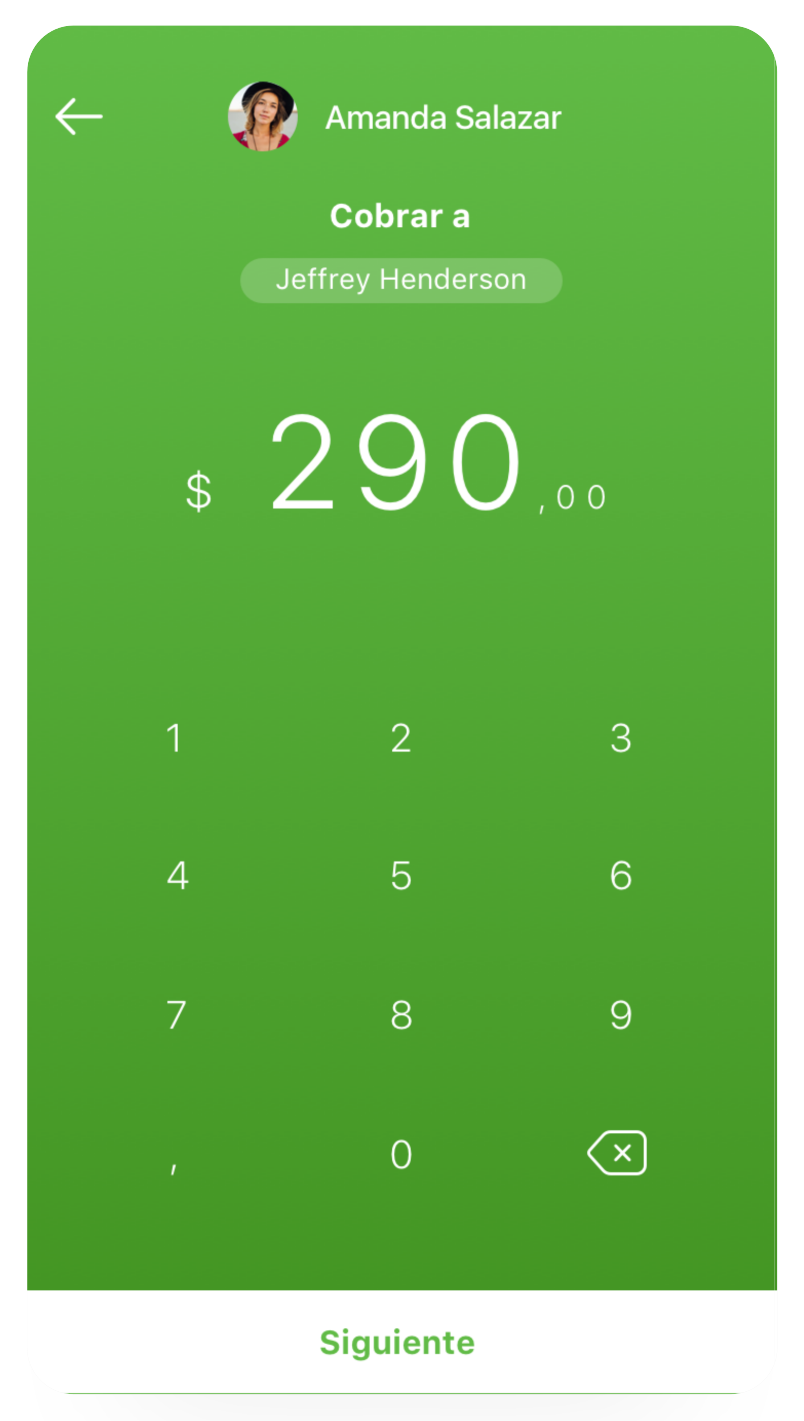Enter digit 3 on the keypad
804x1421 pixels.
[x=621, y=738]
